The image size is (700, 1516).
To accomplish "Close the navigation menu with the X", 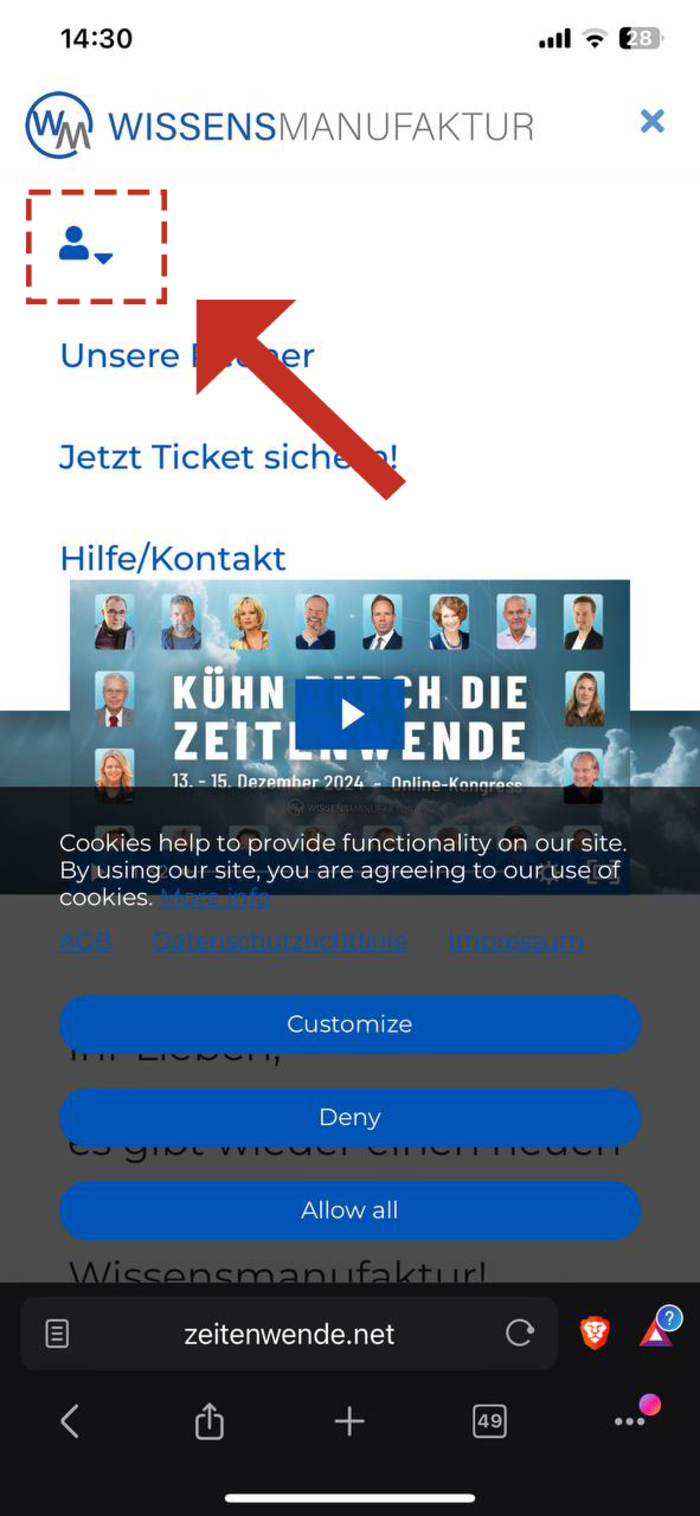I will (x=652, y=122).
